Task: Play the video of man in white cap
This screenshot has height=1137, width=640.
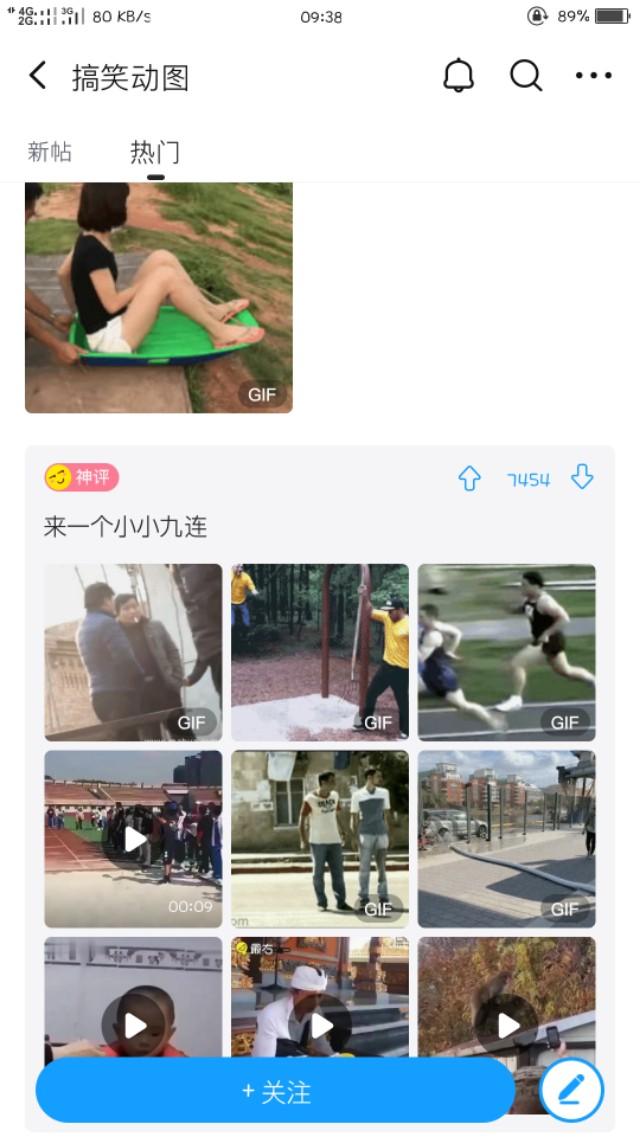Action: (320, 997)
